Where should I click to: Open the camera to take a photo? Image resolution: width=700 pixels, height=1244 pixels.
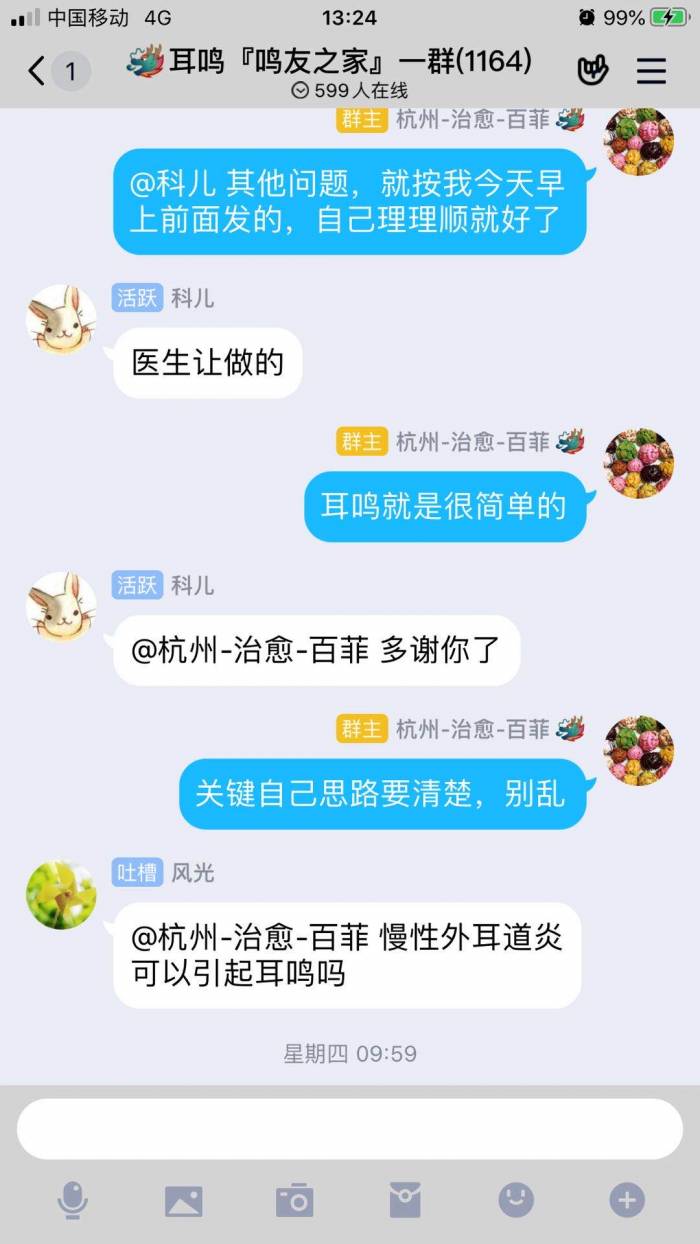(294, 1200)
